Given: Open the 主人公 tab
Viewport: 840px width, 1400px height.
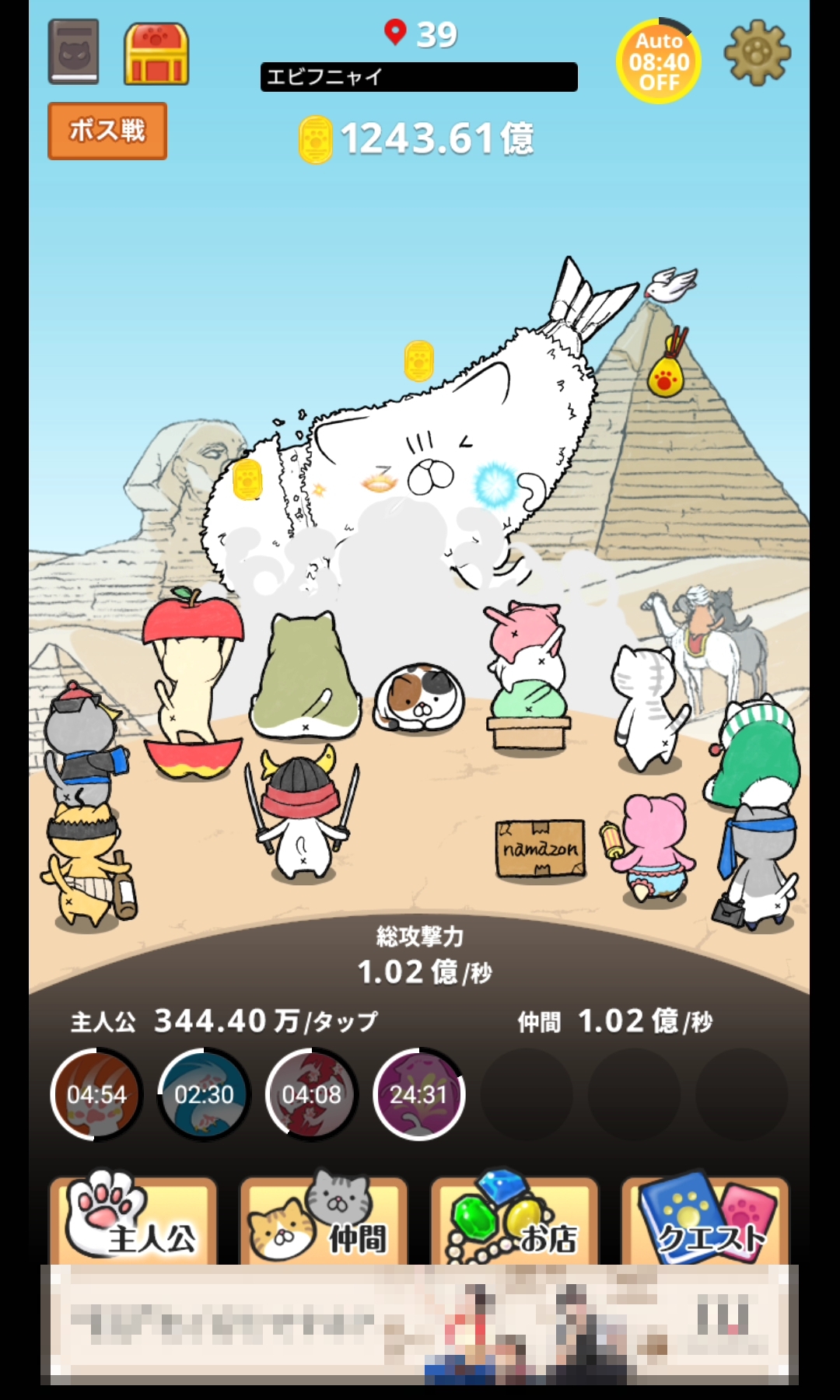Looking at the screenshot, I should coord(133,1221).
